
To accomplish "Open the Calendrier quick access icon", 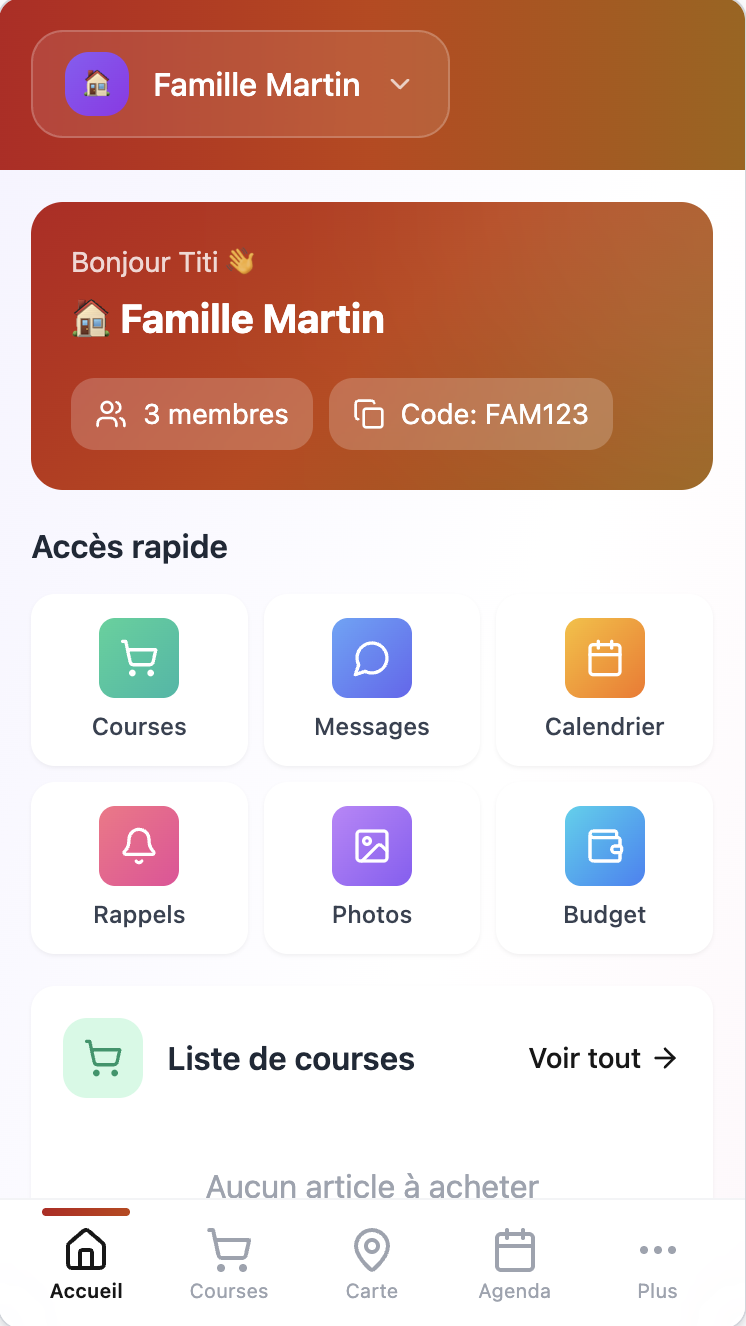I will 604,658.
